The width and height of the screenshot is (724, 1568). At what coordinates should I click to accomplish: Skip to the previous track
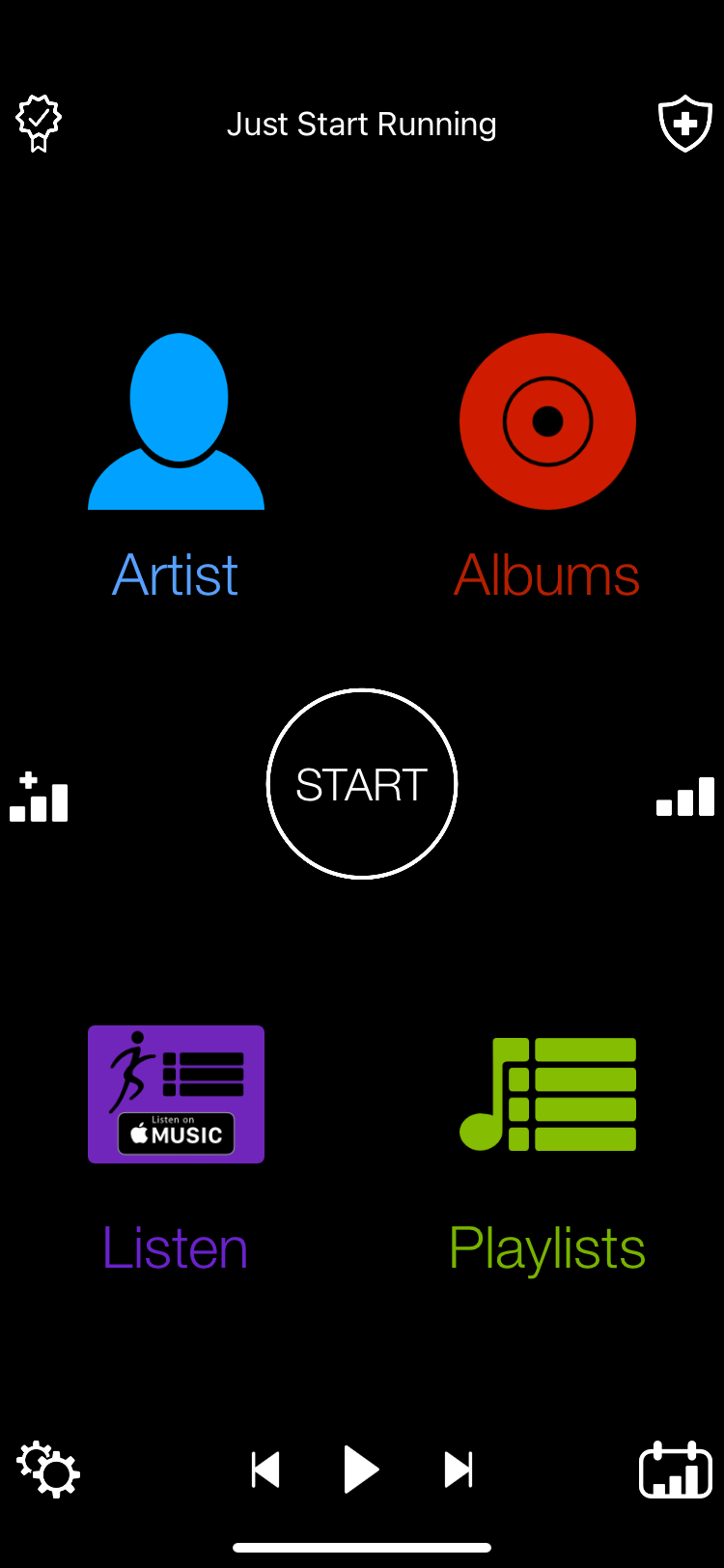(x=265, y=1470)
